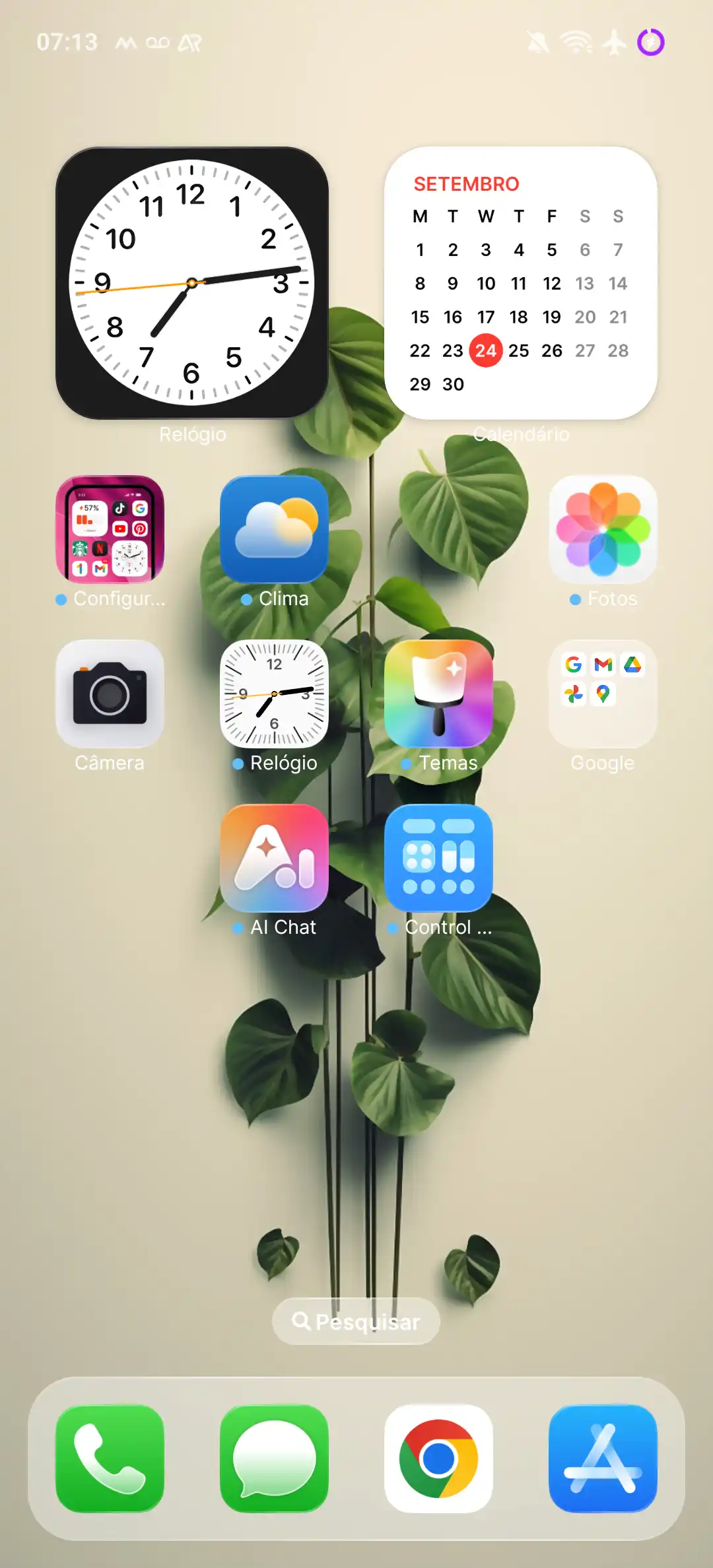Open the Fotos app
This screenshot has width=713, height=1568.
tap(603, 529)
